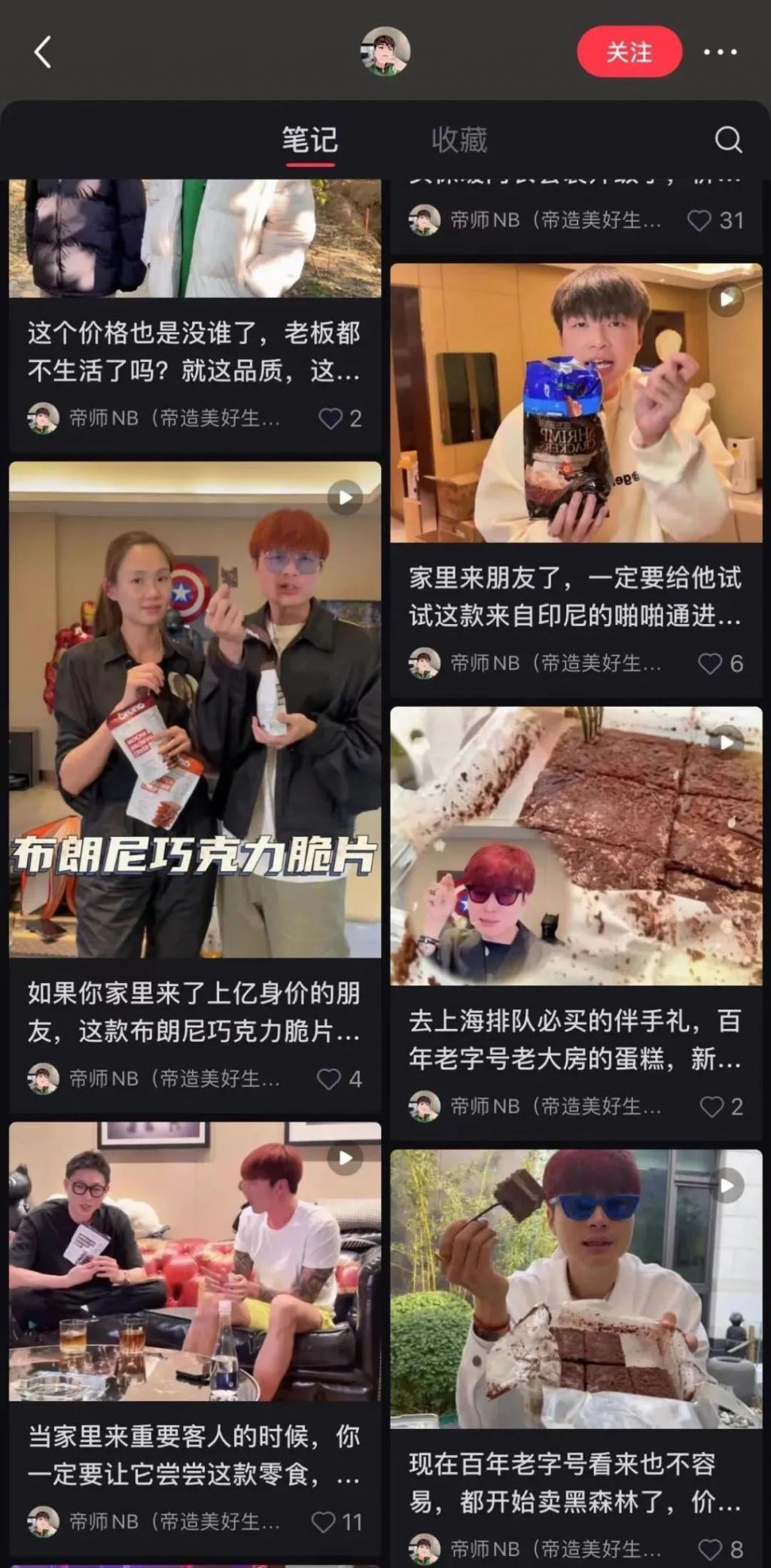Open the search icon
The width and height of the screenshot is (771, 1568).
[727, 139]
